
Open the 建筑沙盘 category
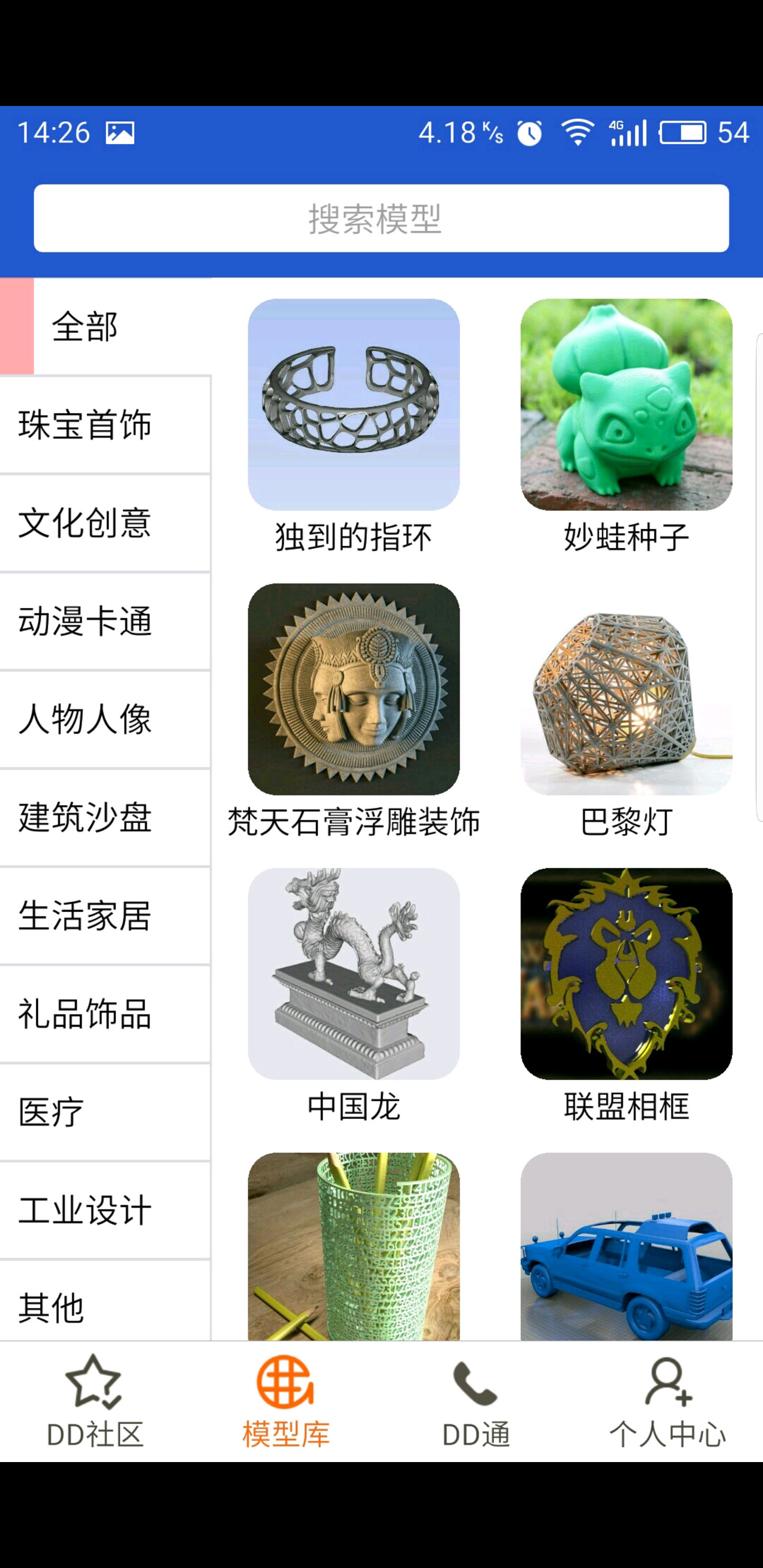coord(105,817)
